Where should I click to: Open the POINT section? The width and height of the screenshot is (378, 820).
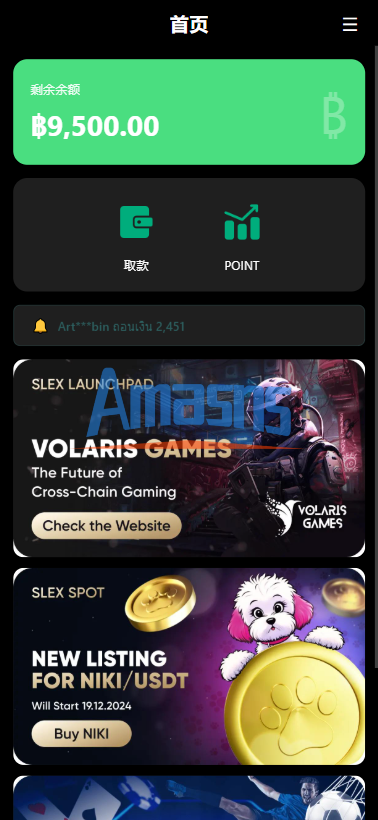(x=242, y=238)
